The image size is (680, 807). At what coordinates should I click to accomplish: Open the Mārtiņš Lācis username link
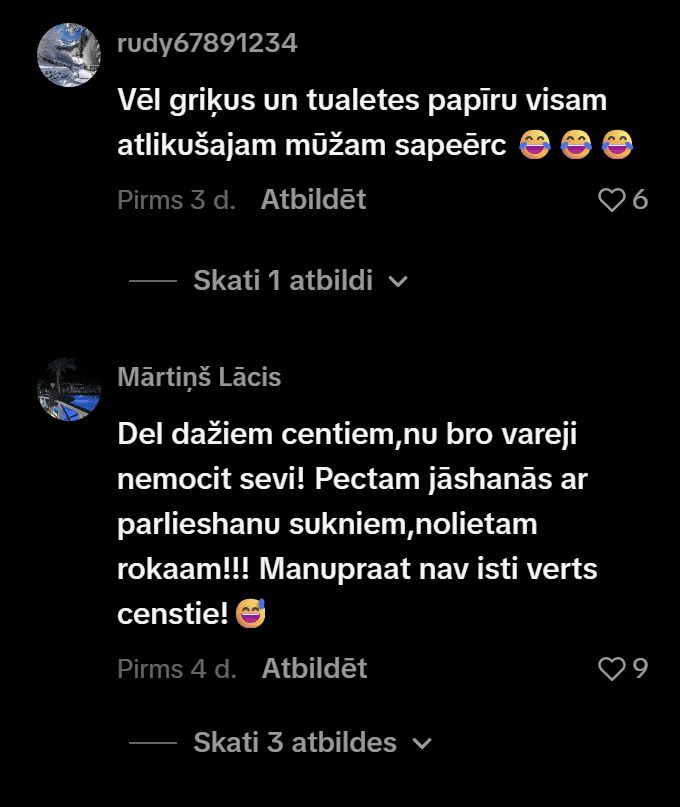tap(199, 378)
